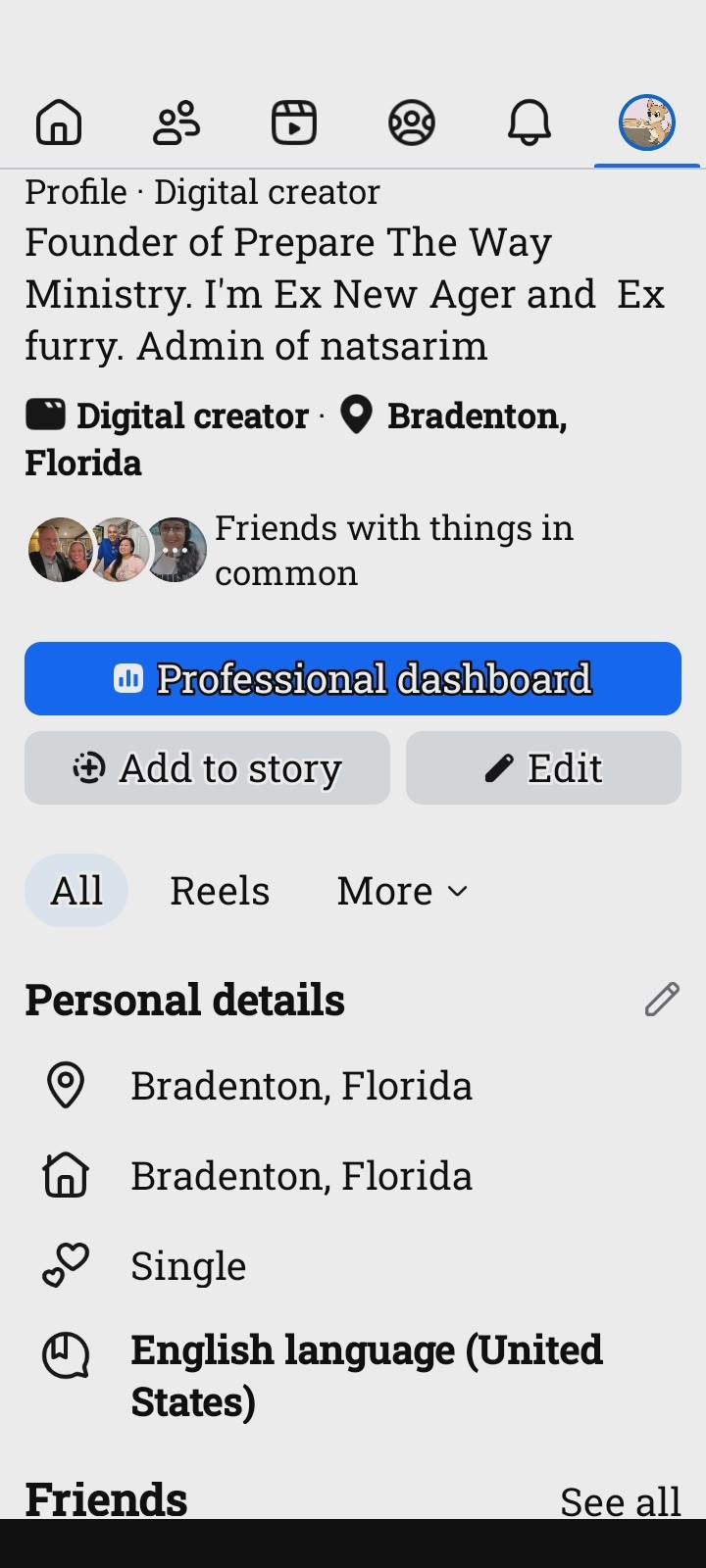Open the Groups tab
The width and height of the screenshot is (706, 1568).
click(412, 124)
